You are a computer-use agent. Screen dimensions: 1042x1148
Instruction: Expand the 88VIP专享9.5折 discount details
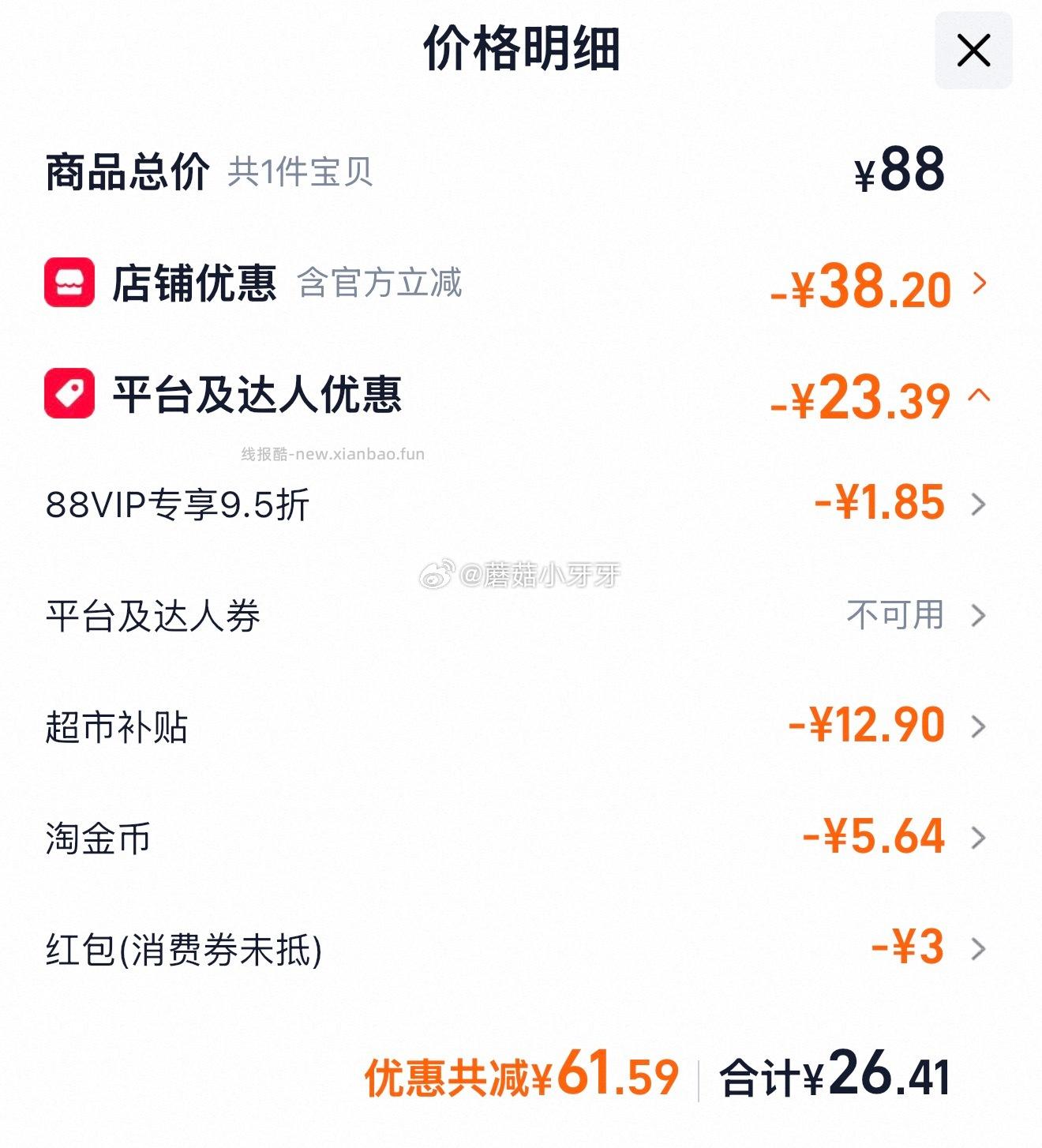pos(981,505)
